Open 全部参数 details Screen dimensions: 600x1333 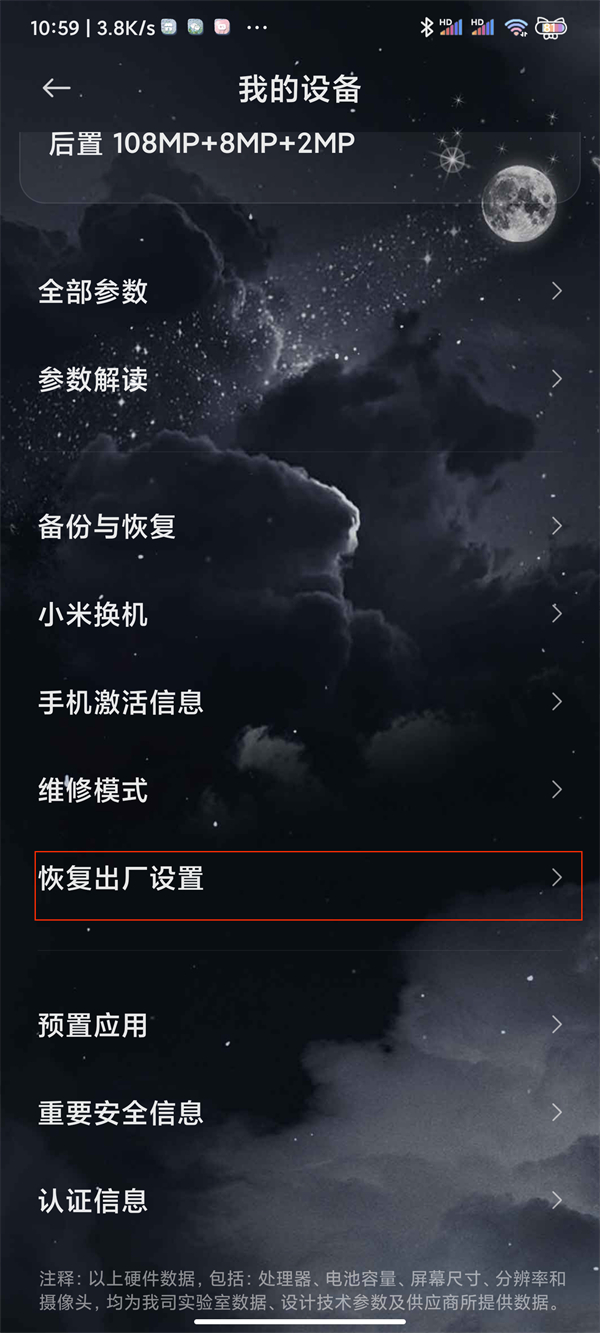click(x=300, y=292)
